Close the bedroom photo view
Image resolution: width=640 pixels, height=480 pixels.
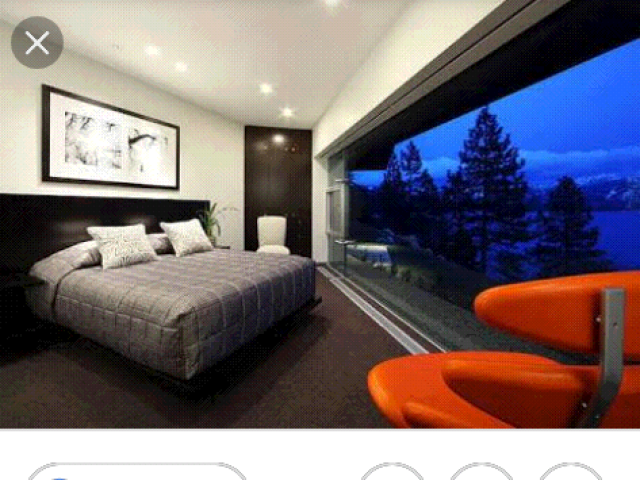pyautogui.click(x=37, y=43)
